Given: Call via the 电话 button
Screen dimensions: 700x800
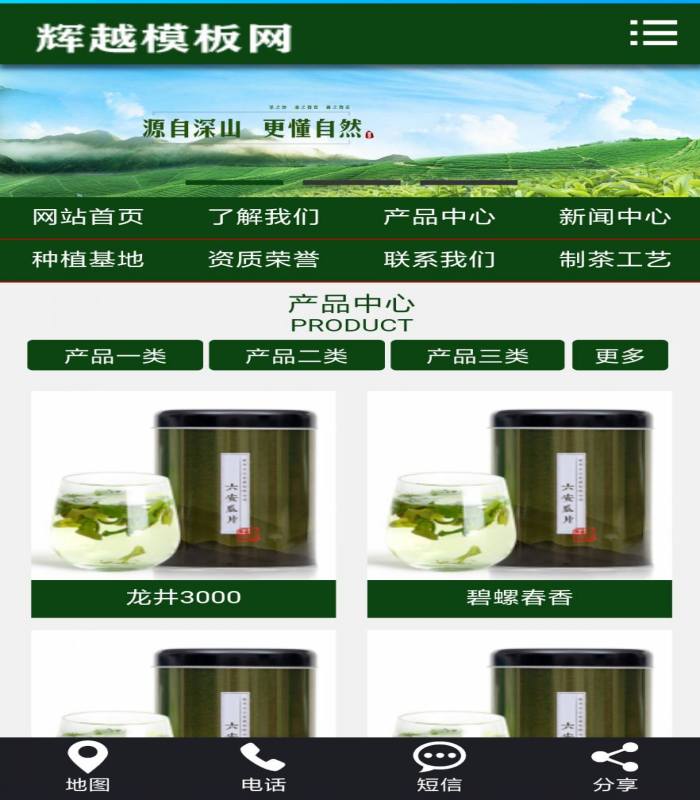Looking at the screenshot, I should pos(263,768).
